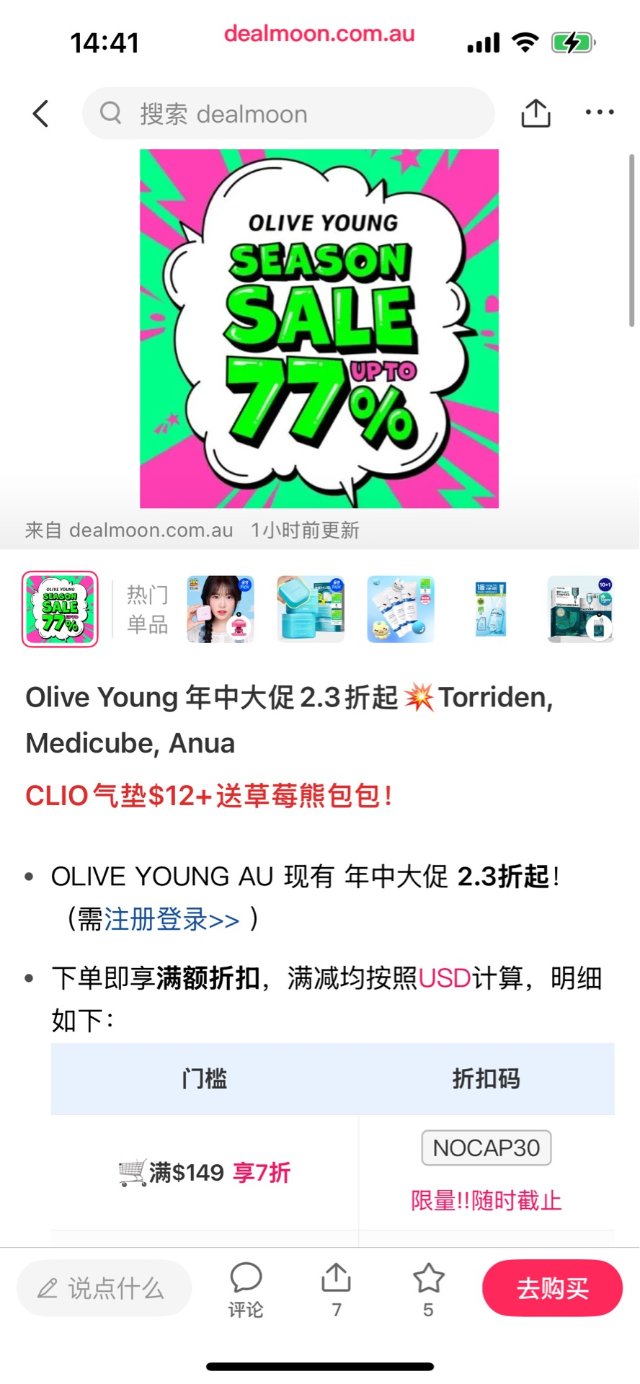Open the dark green set product thumbnail
Viewport: 640px width, 1384px height.
click(x=580, y=609)
